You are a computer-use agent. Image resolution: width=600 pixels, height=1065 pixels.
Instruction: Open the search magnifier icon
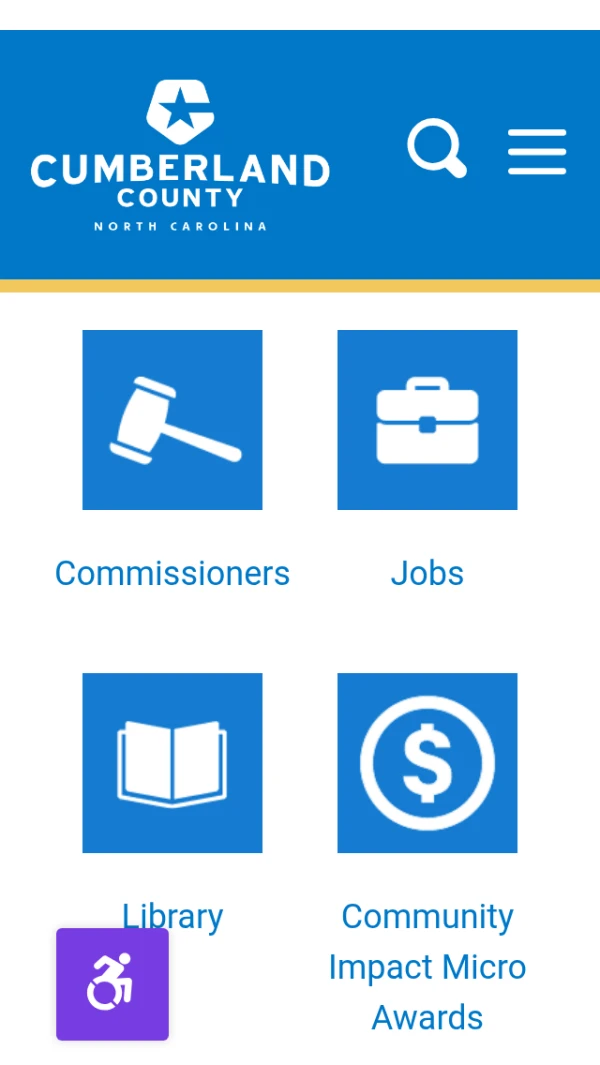[437, 150]
